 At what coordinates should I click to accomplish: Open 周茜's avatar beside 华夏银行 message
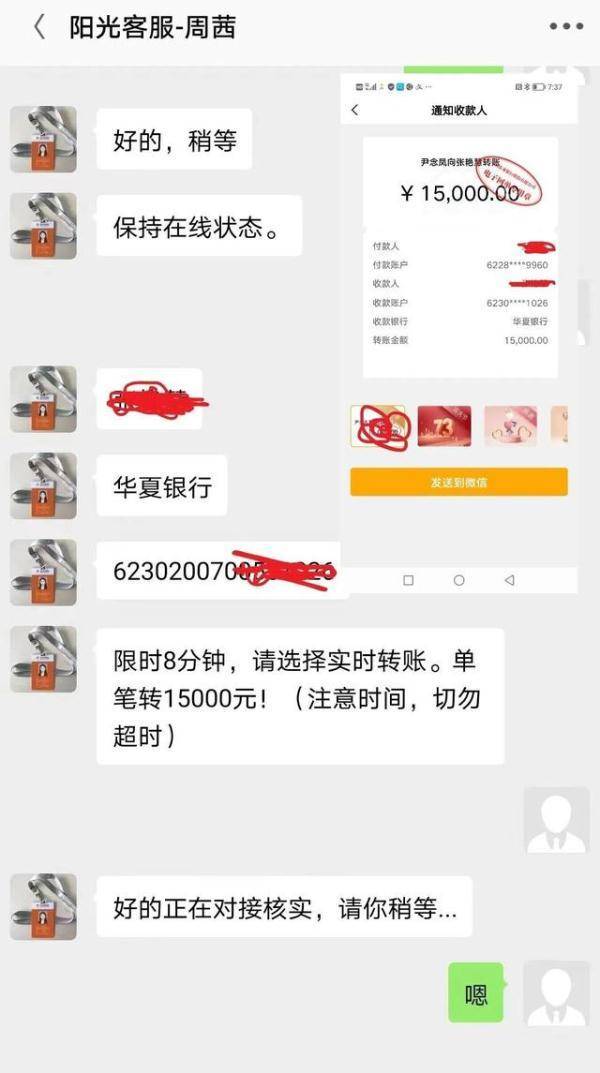coord(43,486)
